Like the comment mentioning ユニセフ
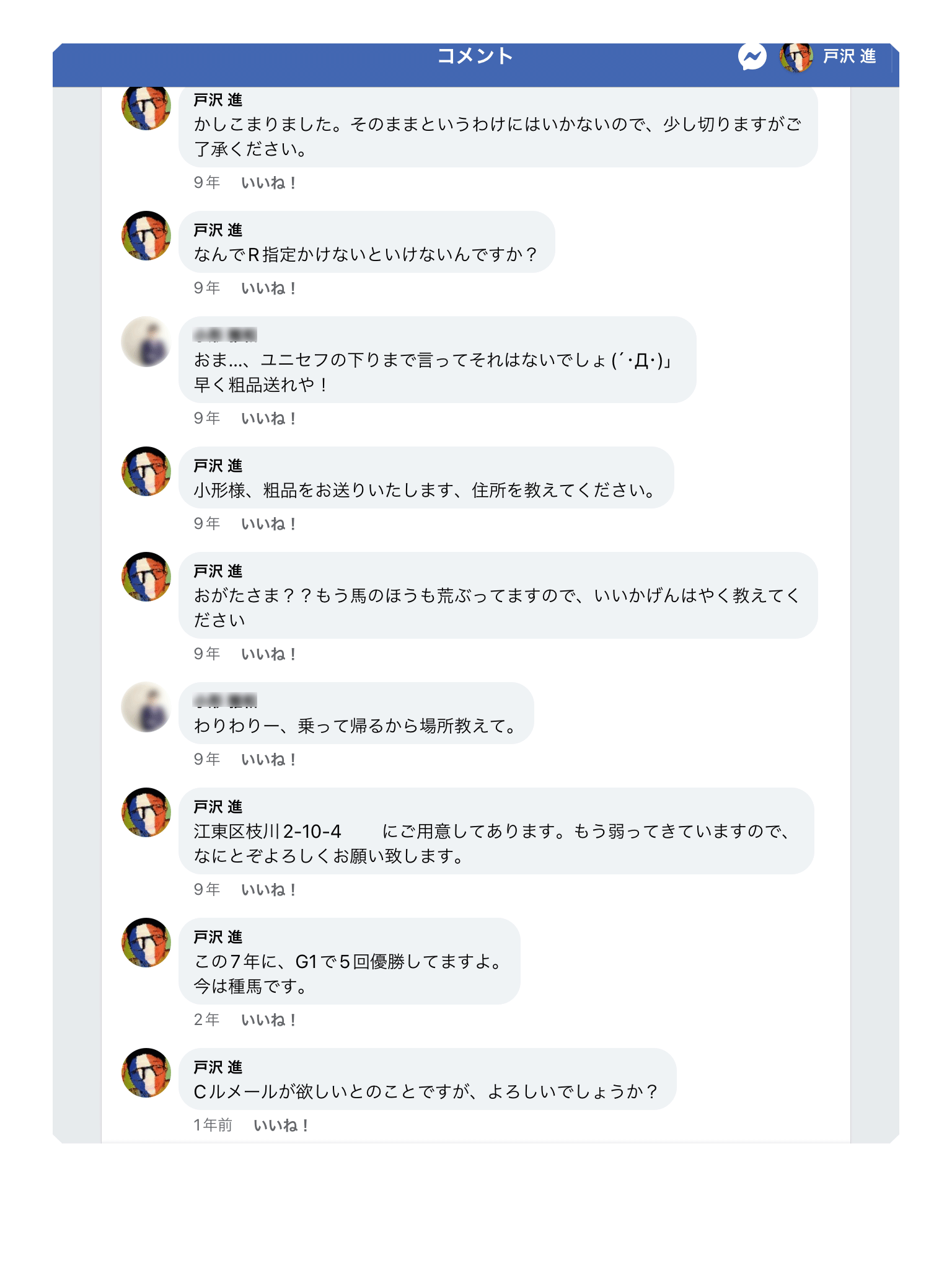 pyautogui.click(x=268, y=419)
